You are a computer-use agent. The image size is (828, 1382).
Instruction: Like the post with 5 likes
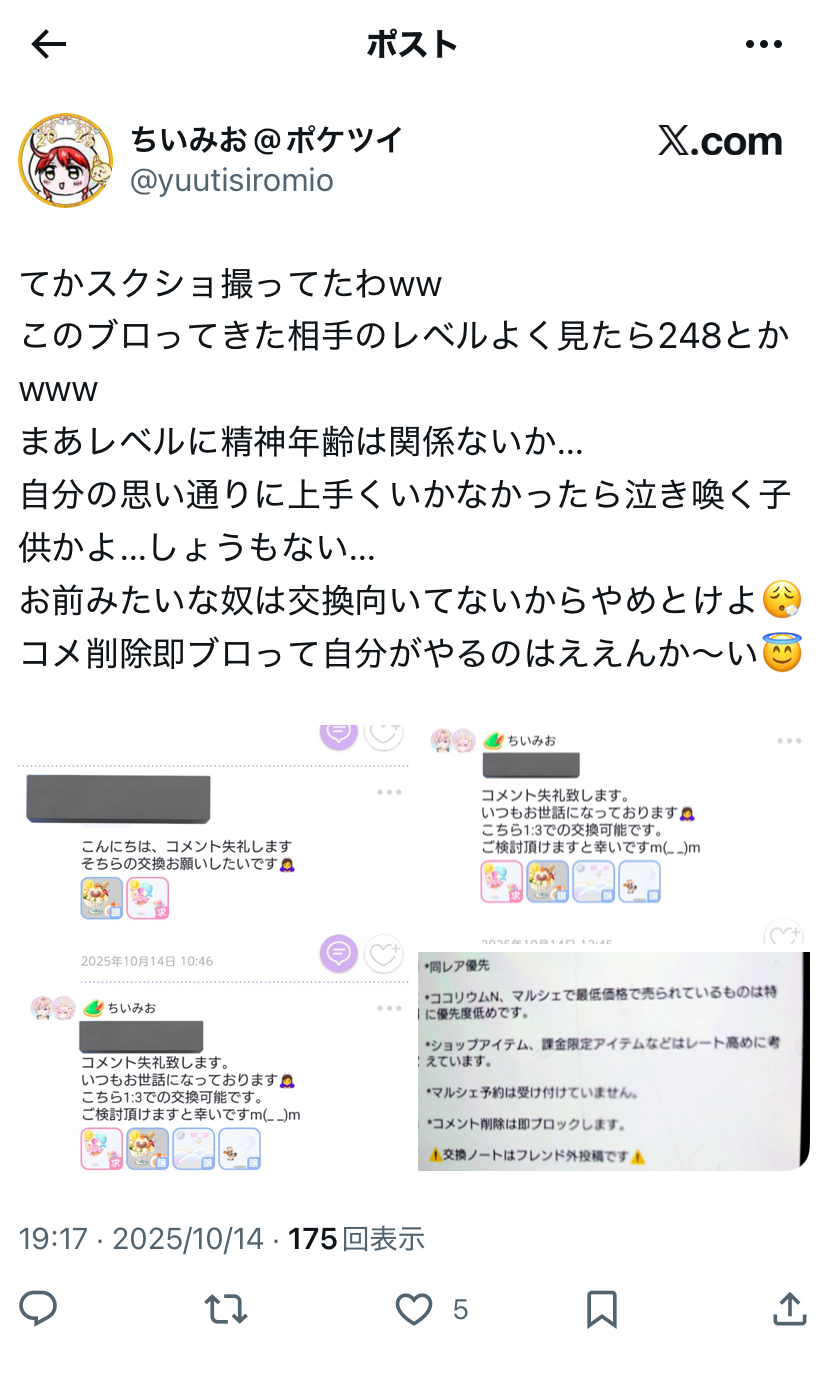tap(414, 1309)
